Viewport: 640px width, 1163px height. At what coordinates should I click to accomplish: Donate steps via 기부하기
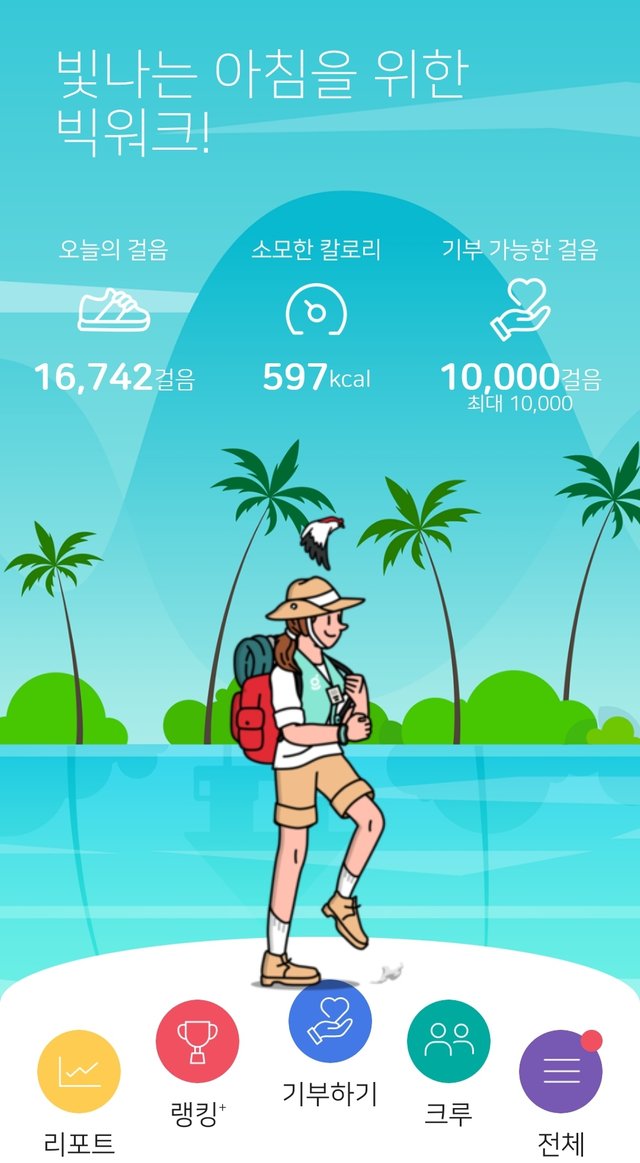[x=330, y=1021]
